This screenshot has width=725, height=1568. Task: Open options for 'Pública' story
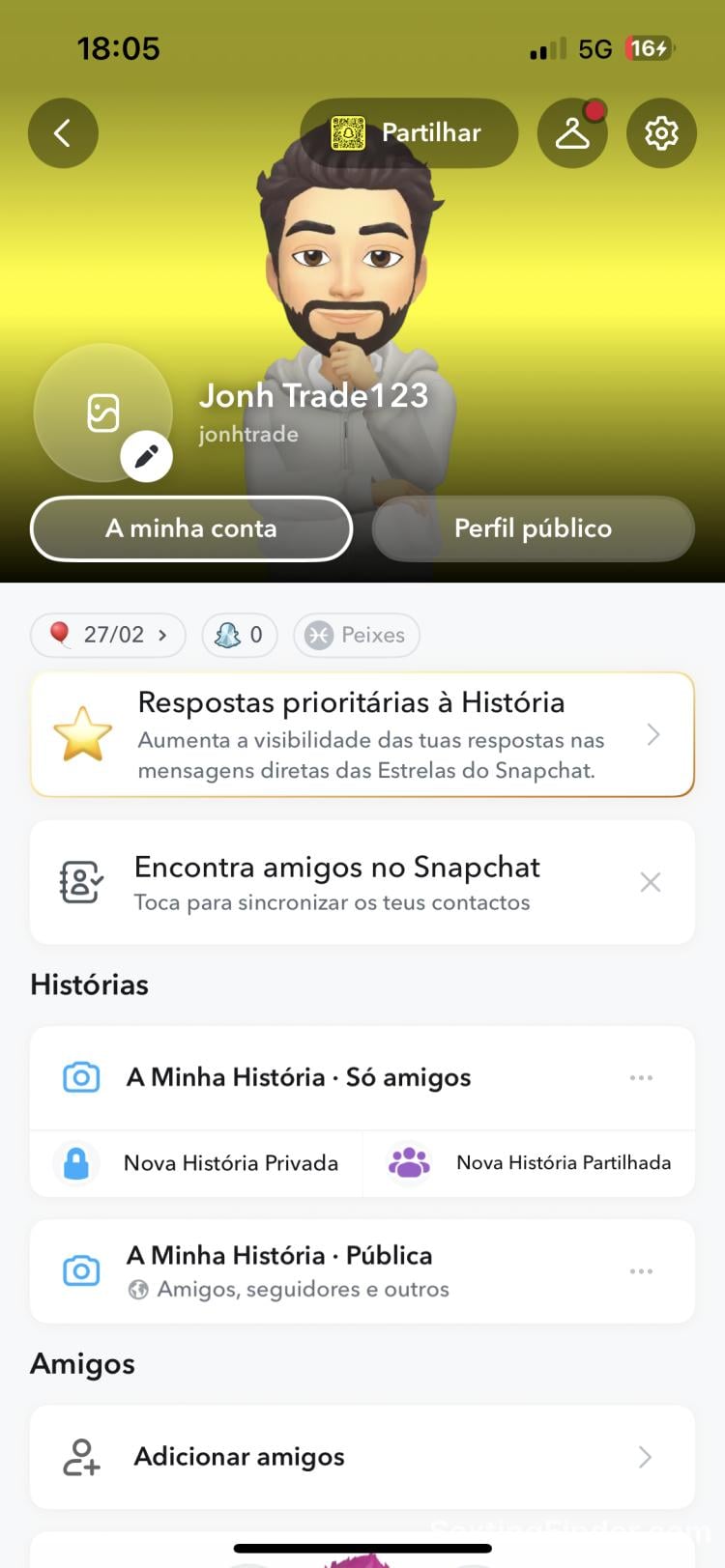click(641, 1270)
